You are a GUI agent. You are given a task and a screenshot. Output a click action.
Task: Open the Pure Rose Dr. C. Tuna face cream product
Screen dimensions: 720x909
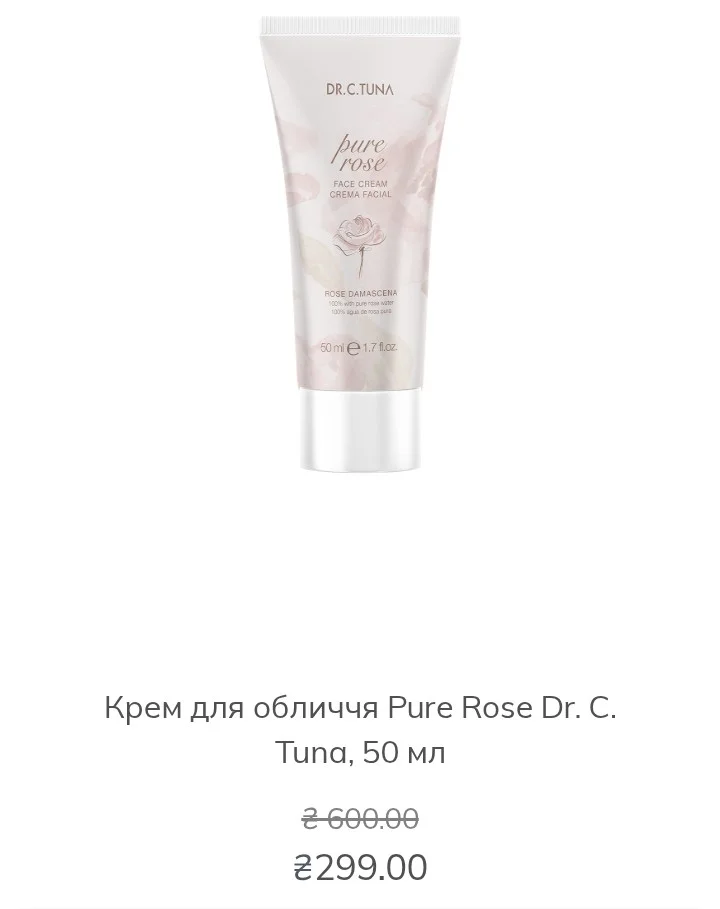coord(360,728)
